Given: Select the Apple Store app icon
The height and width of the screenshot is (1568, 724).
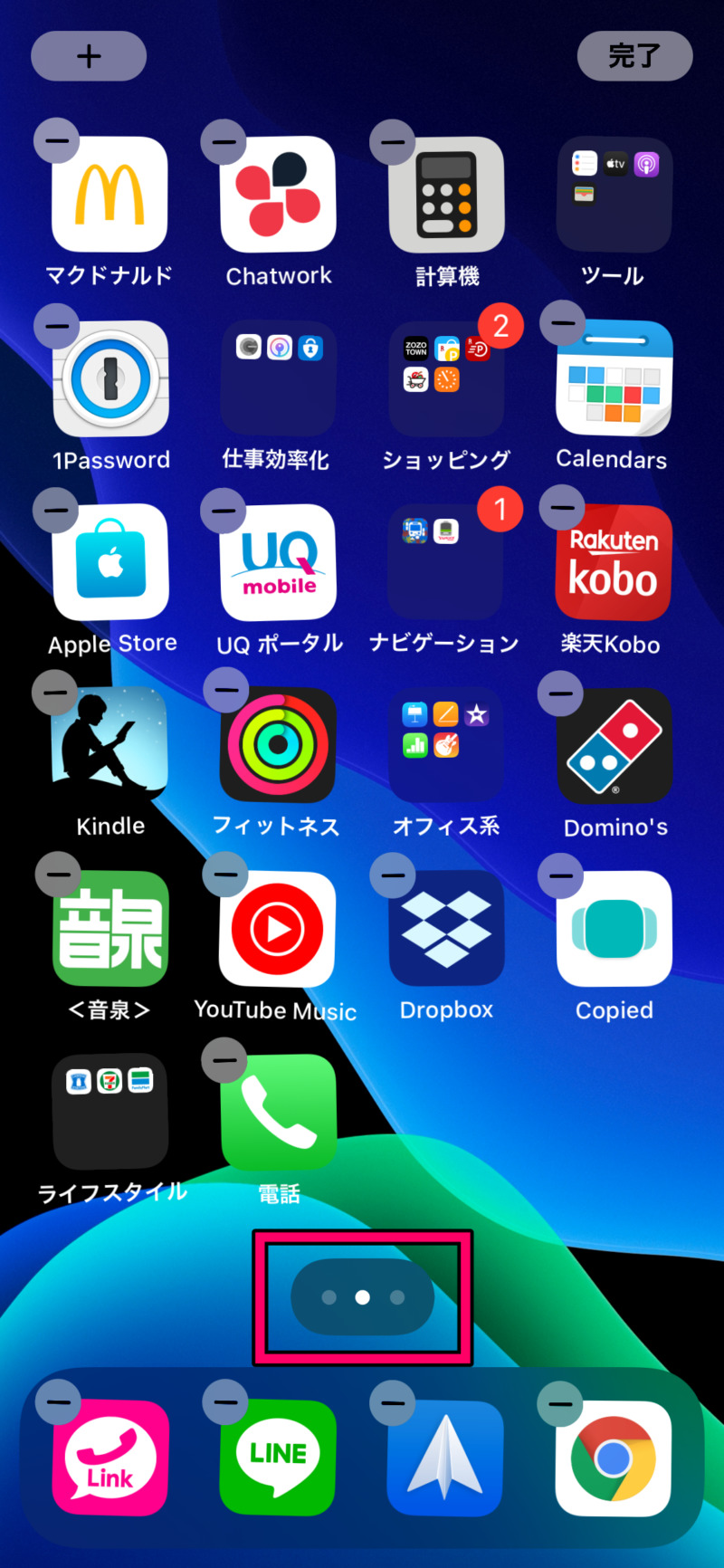Looking at the screenshot, I should point(110,562).
